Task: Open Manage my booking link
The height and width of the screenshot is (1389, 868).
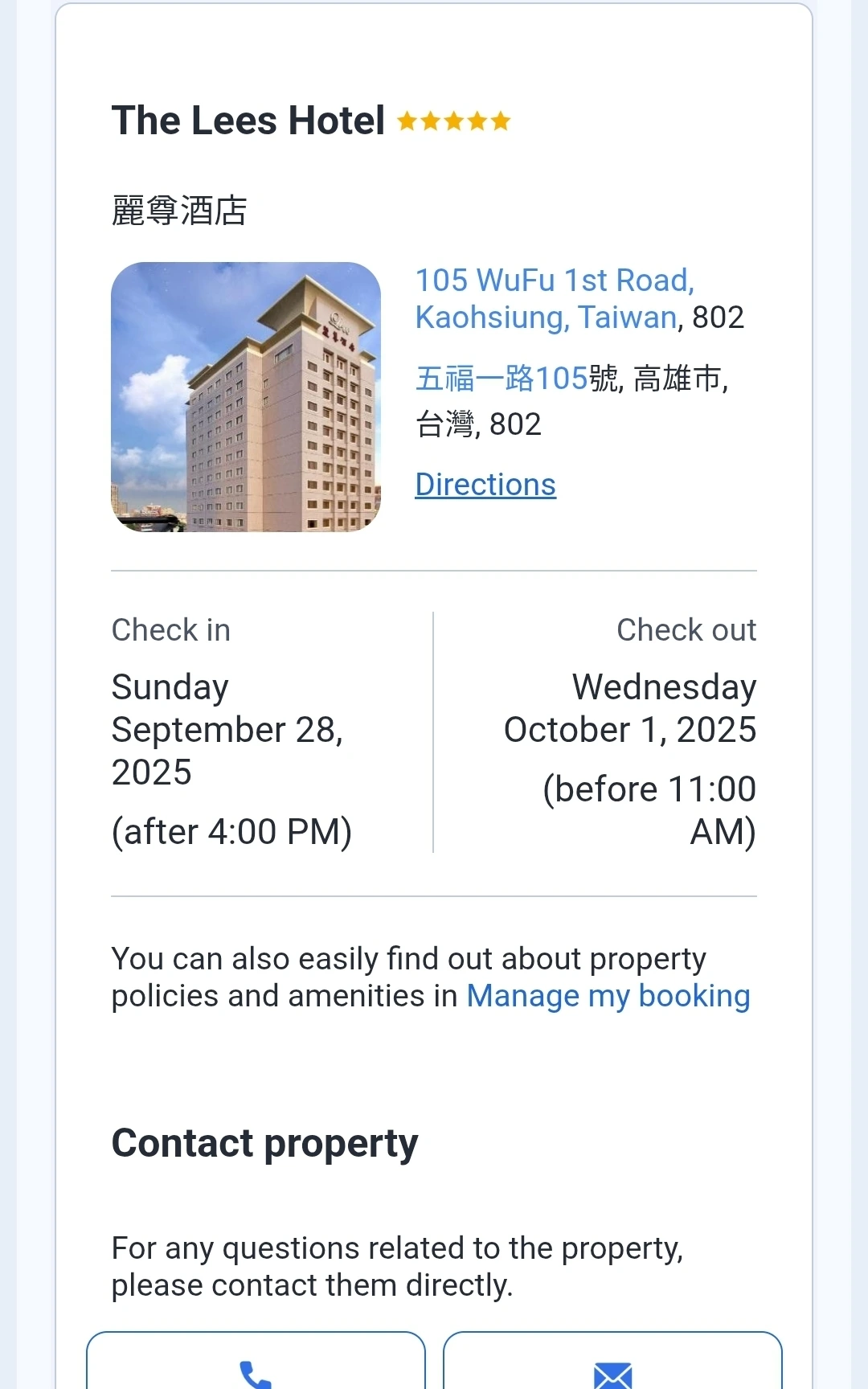Action: point(608,996)
